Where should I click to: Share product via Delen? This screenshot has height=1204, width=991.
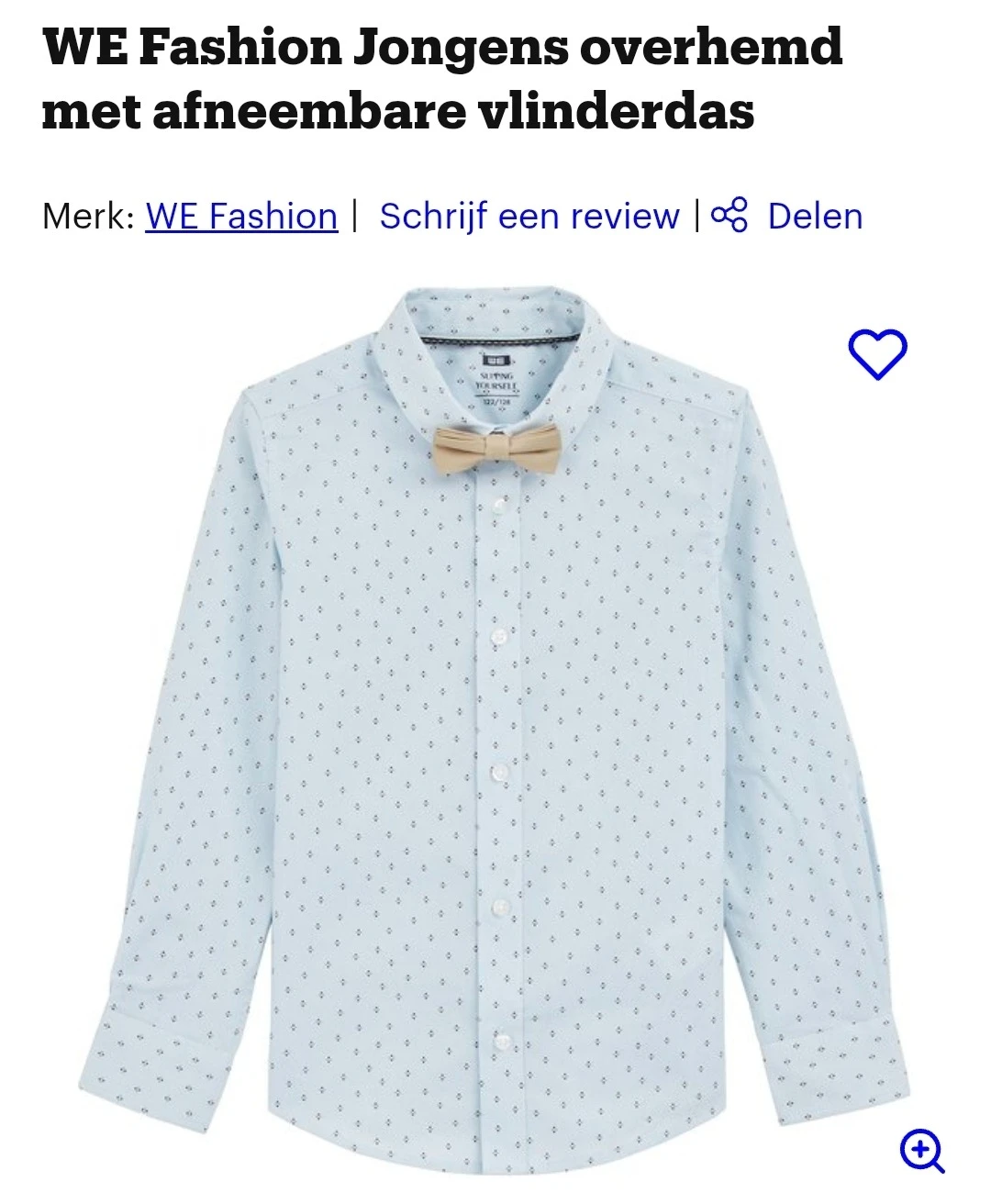(x=787, y=217)
